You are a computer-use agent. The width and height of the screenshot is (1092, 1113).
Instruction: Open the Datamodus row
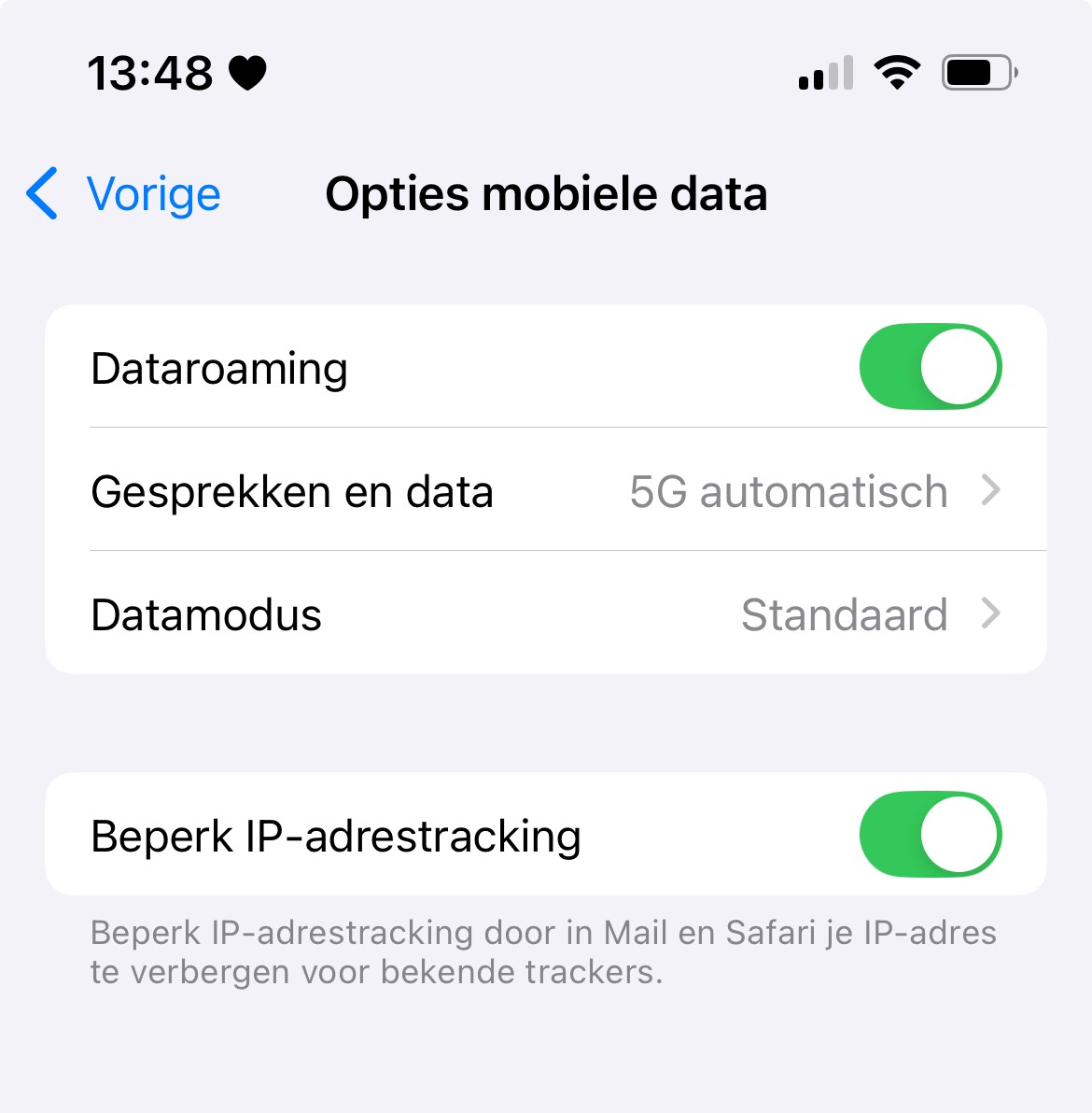pos(545,614)
